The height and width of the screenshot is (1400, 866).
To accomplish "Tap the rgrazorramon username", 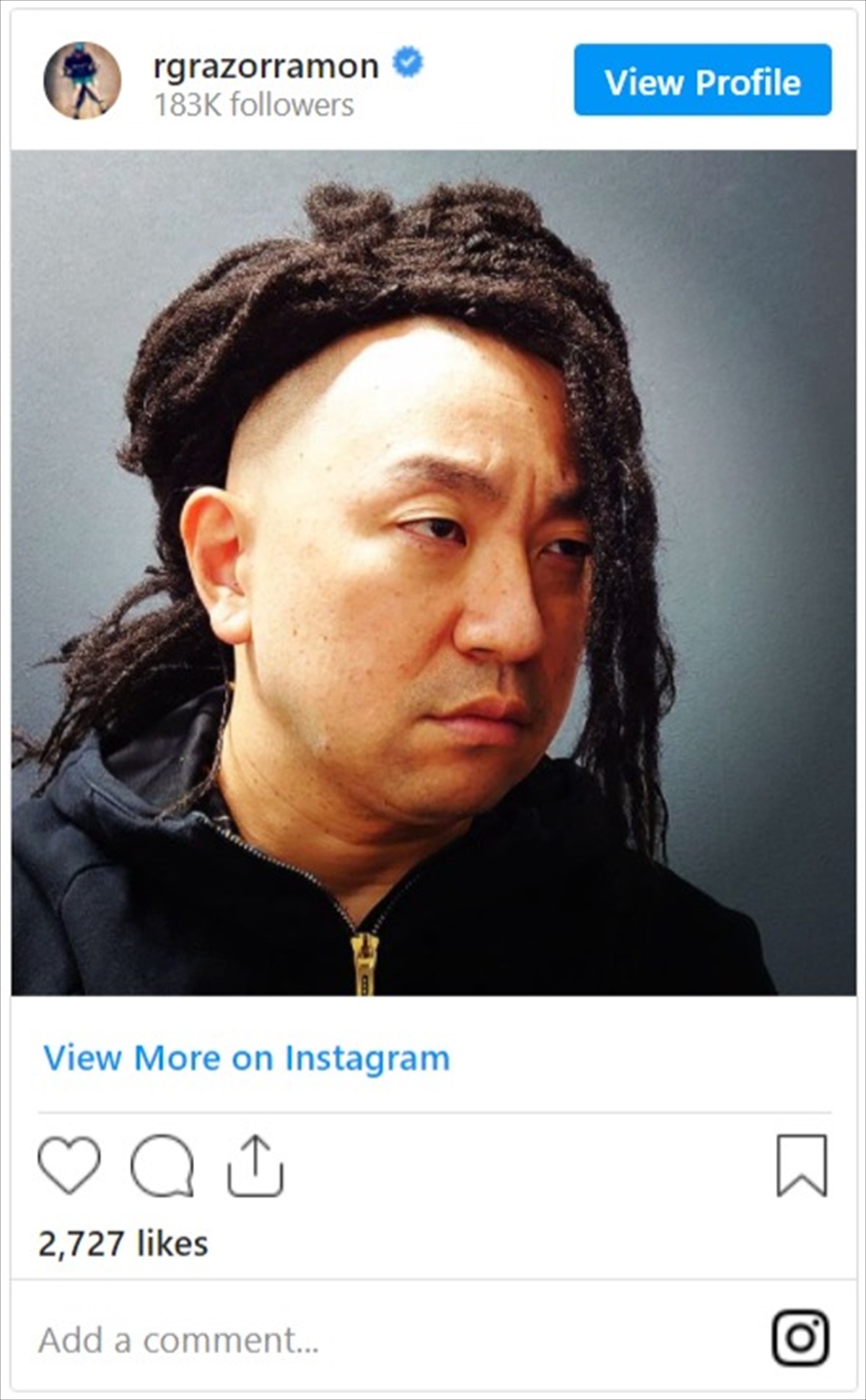I will click(266, 66).
